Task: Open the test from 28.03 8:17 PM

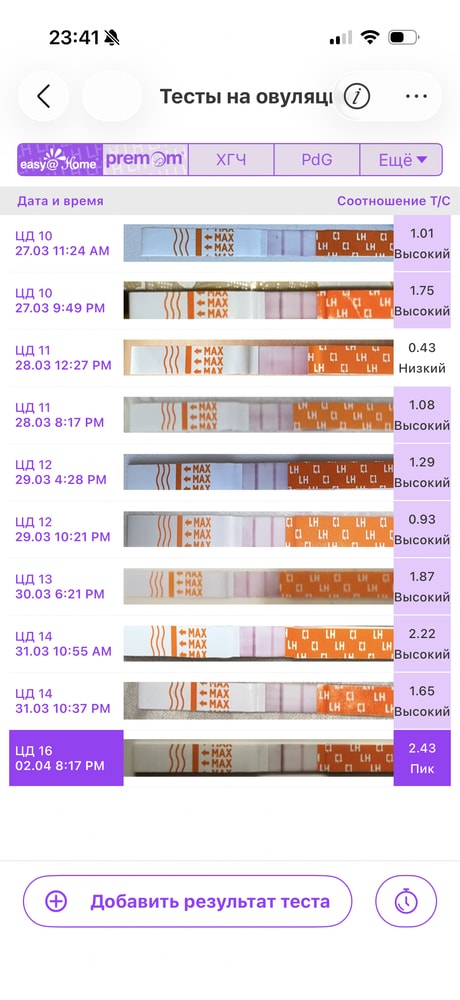Action: (x=230, y=415)
